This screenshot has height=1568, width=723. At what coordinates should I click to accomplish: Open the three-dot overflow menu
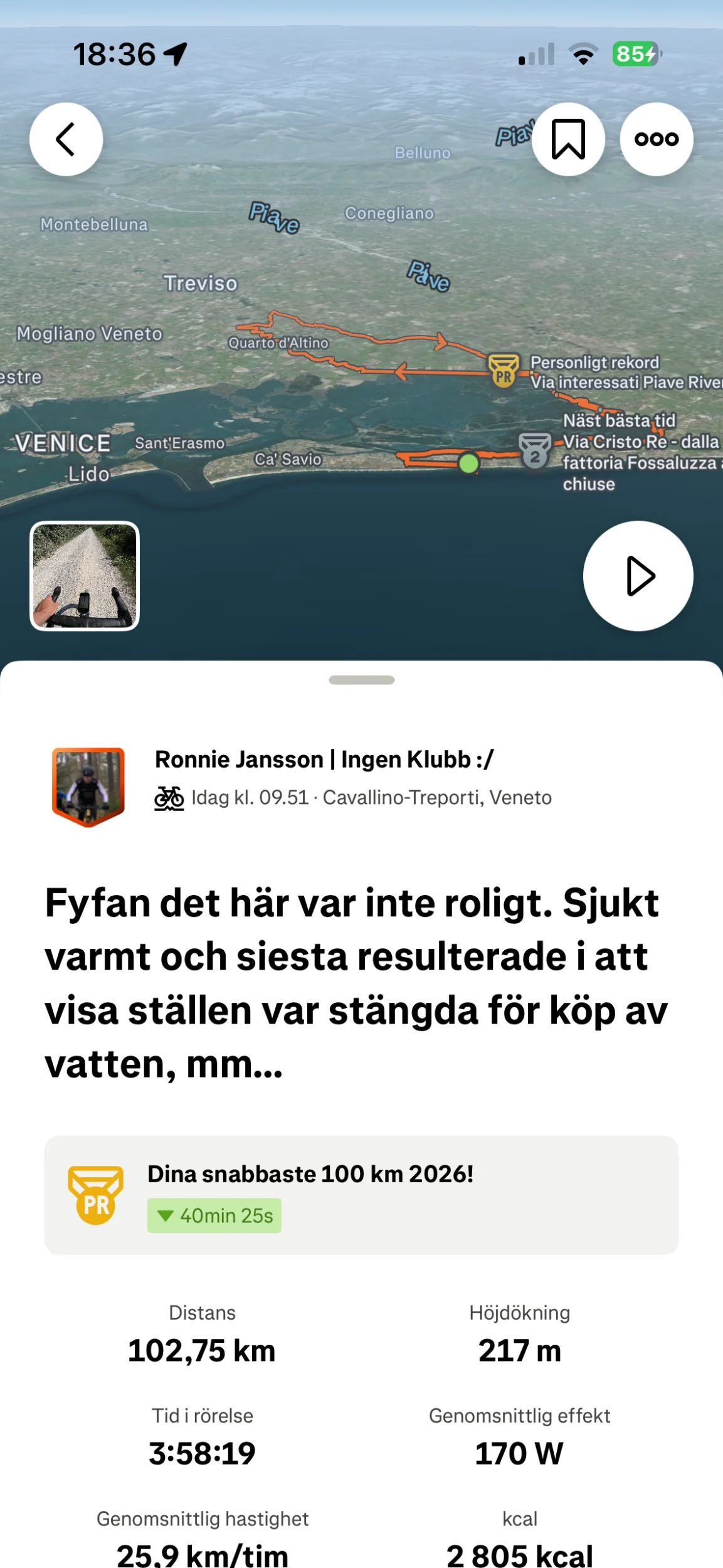[x=657, y=139]
